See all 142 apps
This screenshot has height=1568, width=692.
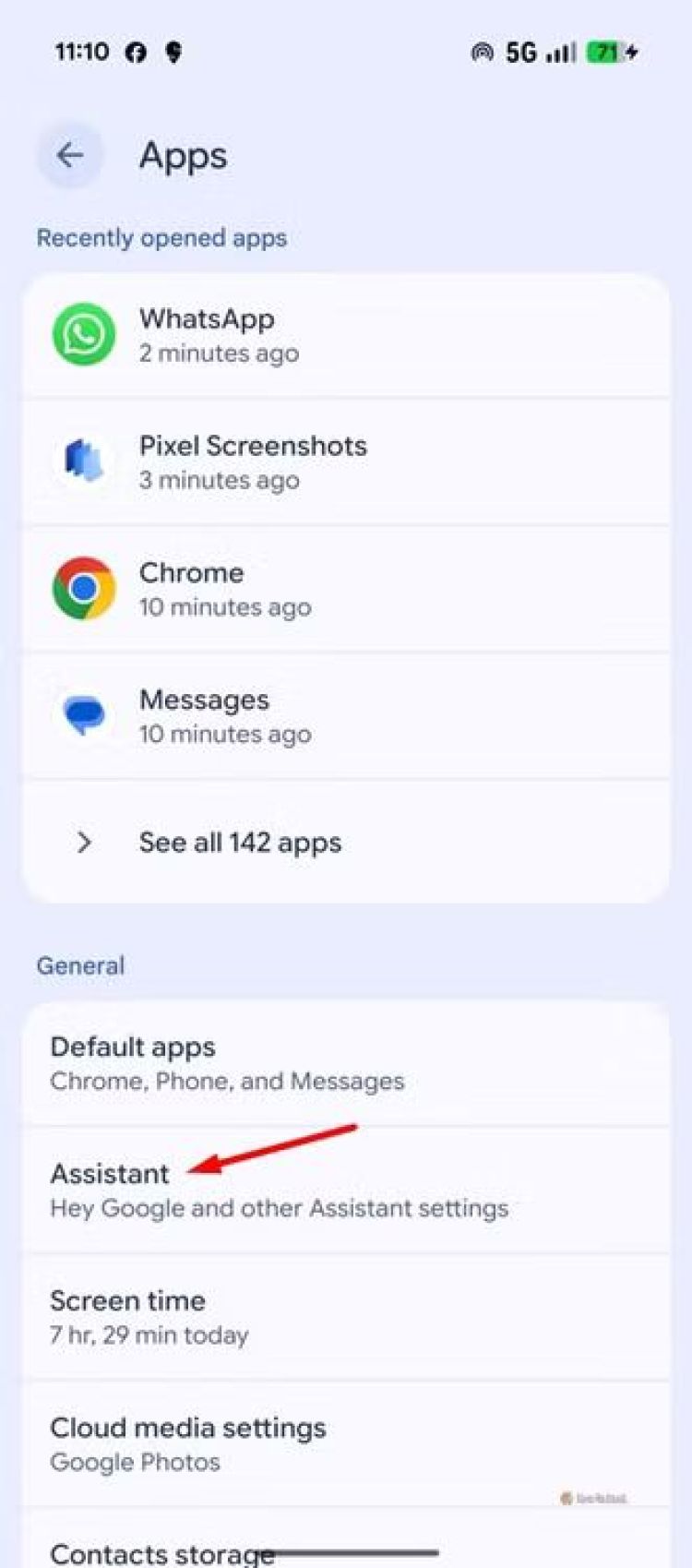pyautogui.click(x=346, y=842)
